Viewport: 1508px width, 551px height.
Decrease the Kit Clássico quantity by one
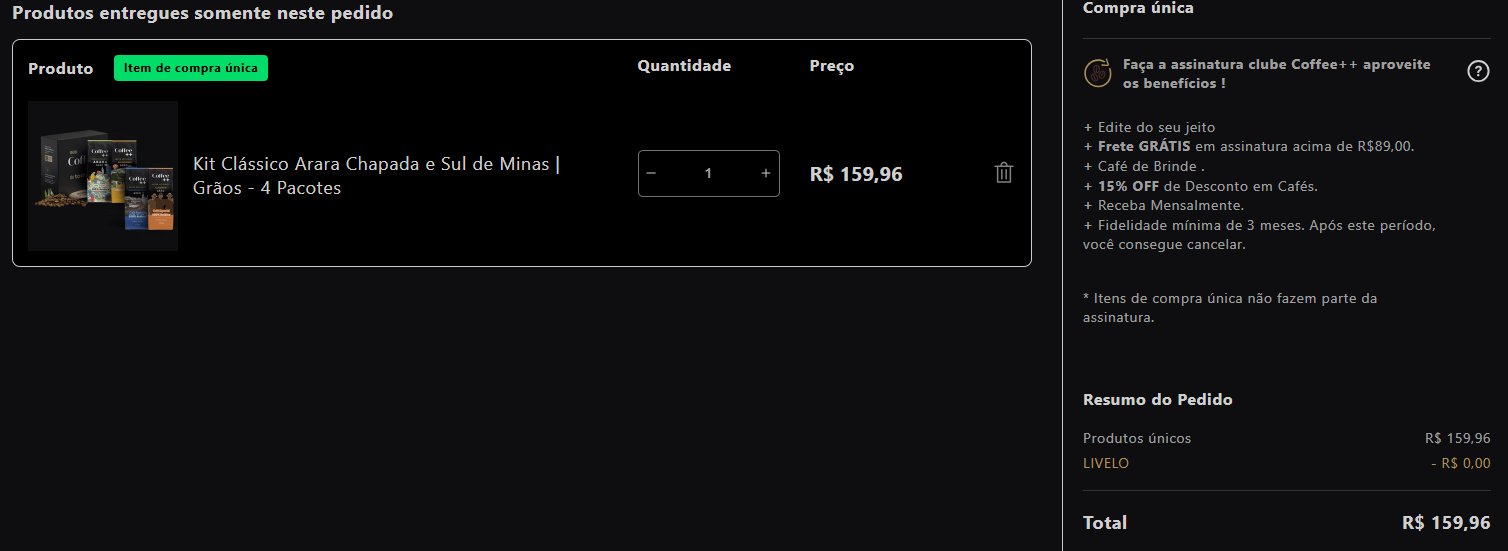coord(651,174)
